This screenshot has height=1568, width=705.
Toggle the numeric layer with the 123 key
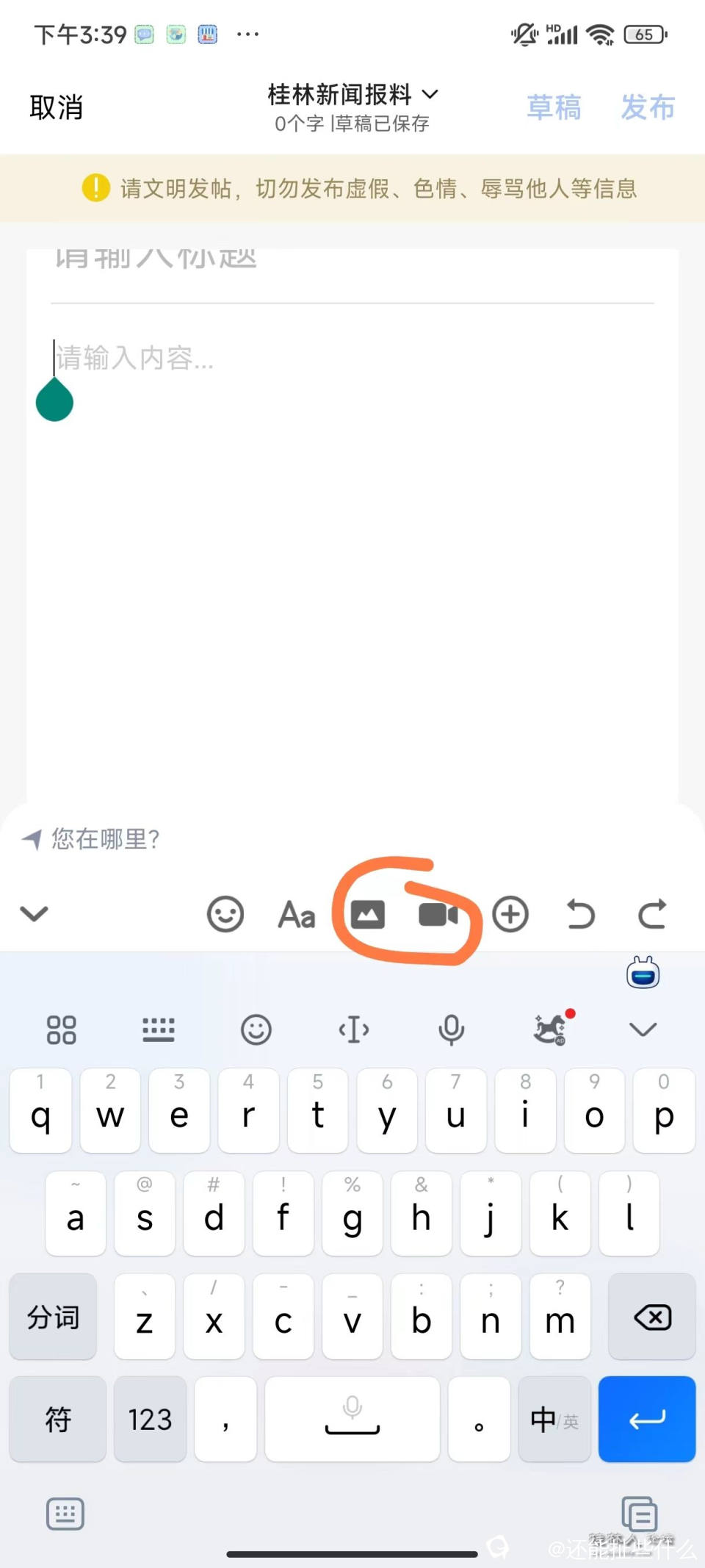(x=150, y=1420)
